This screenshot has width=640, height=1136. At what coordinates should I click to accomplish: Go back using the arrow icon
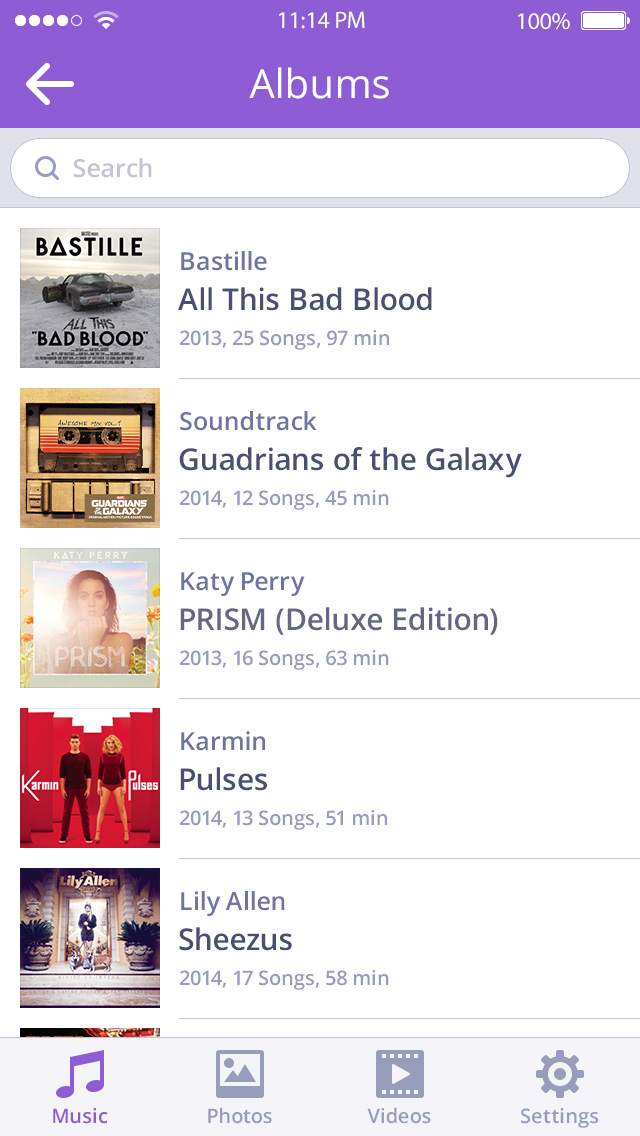tap(50, 84)
